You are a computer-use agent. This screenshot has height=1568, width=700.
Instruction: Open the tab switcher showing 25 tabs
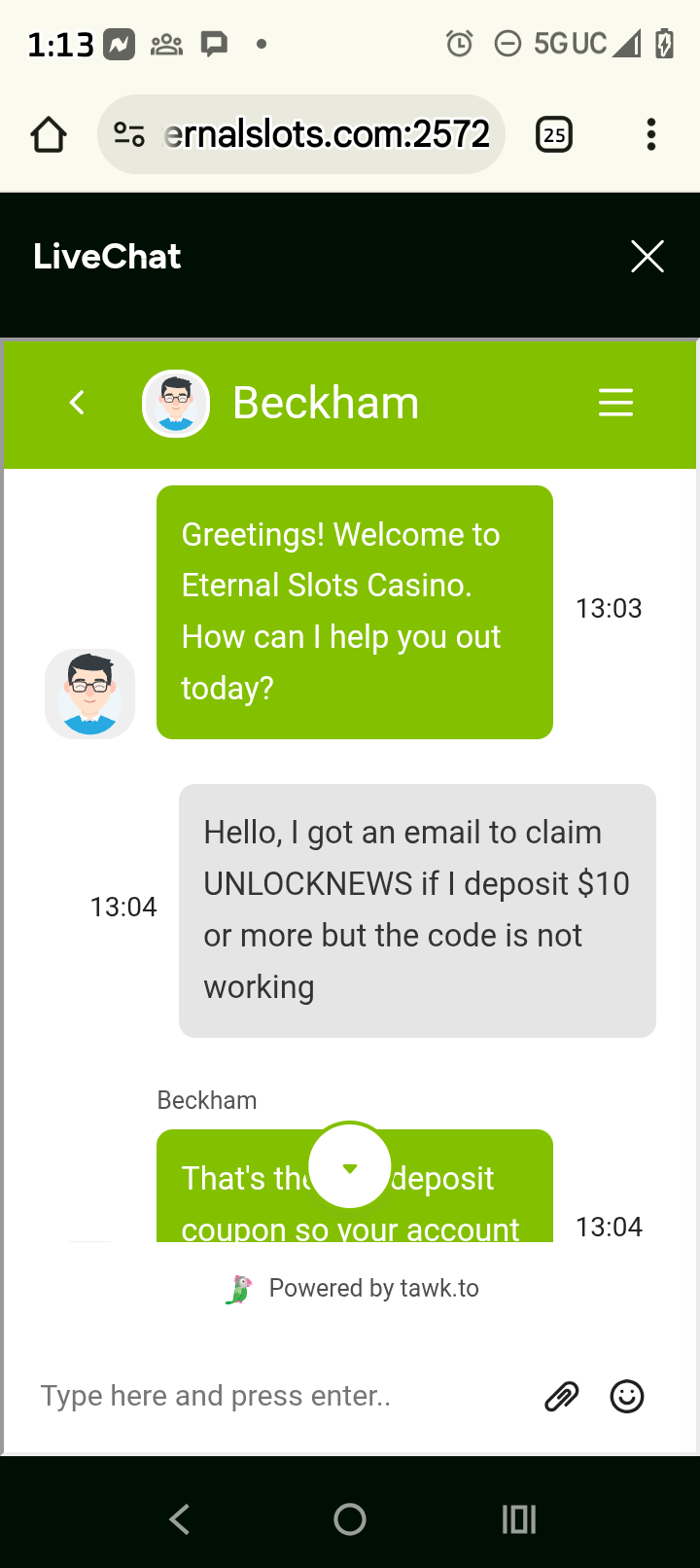(x=554, y=134)
